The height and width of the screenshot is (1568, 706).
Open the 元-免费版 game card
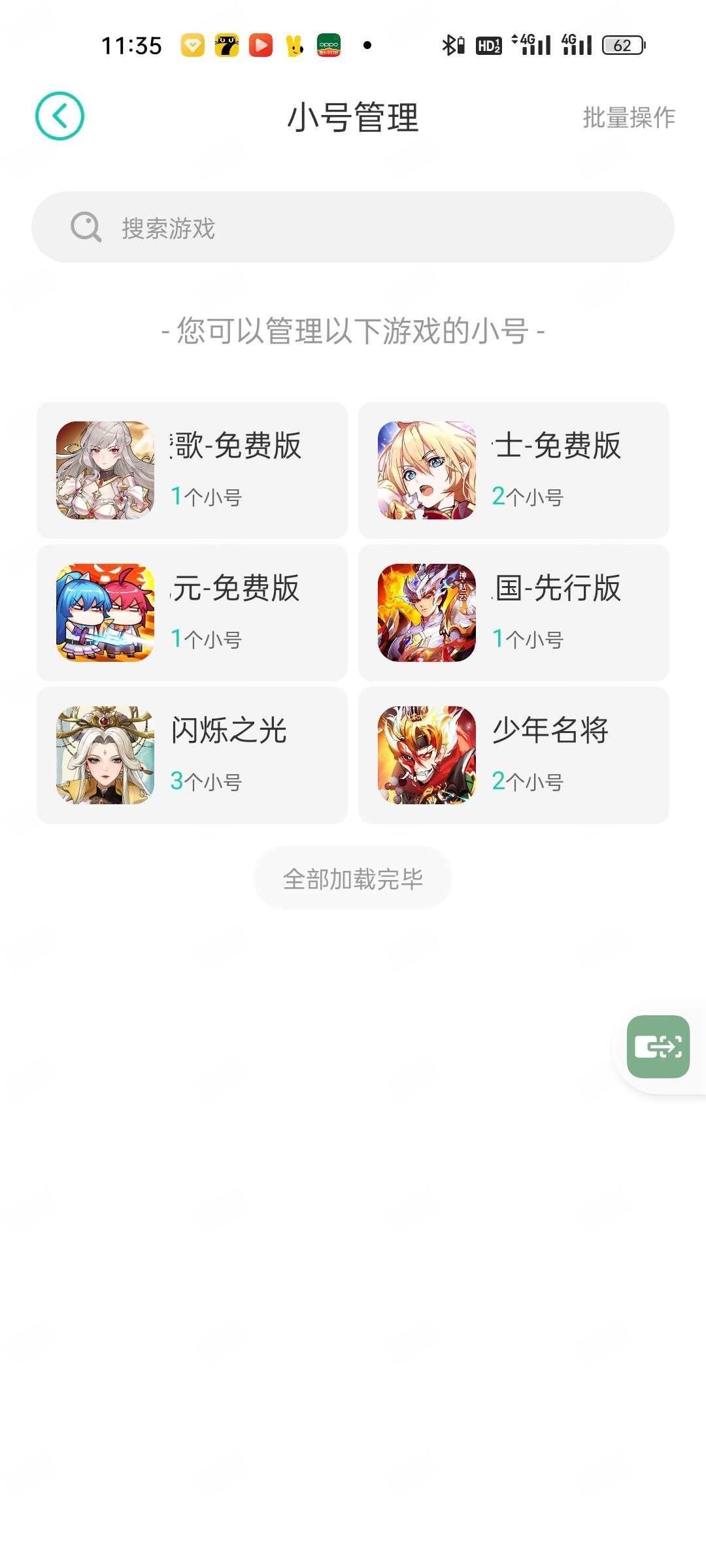[192, 613]
